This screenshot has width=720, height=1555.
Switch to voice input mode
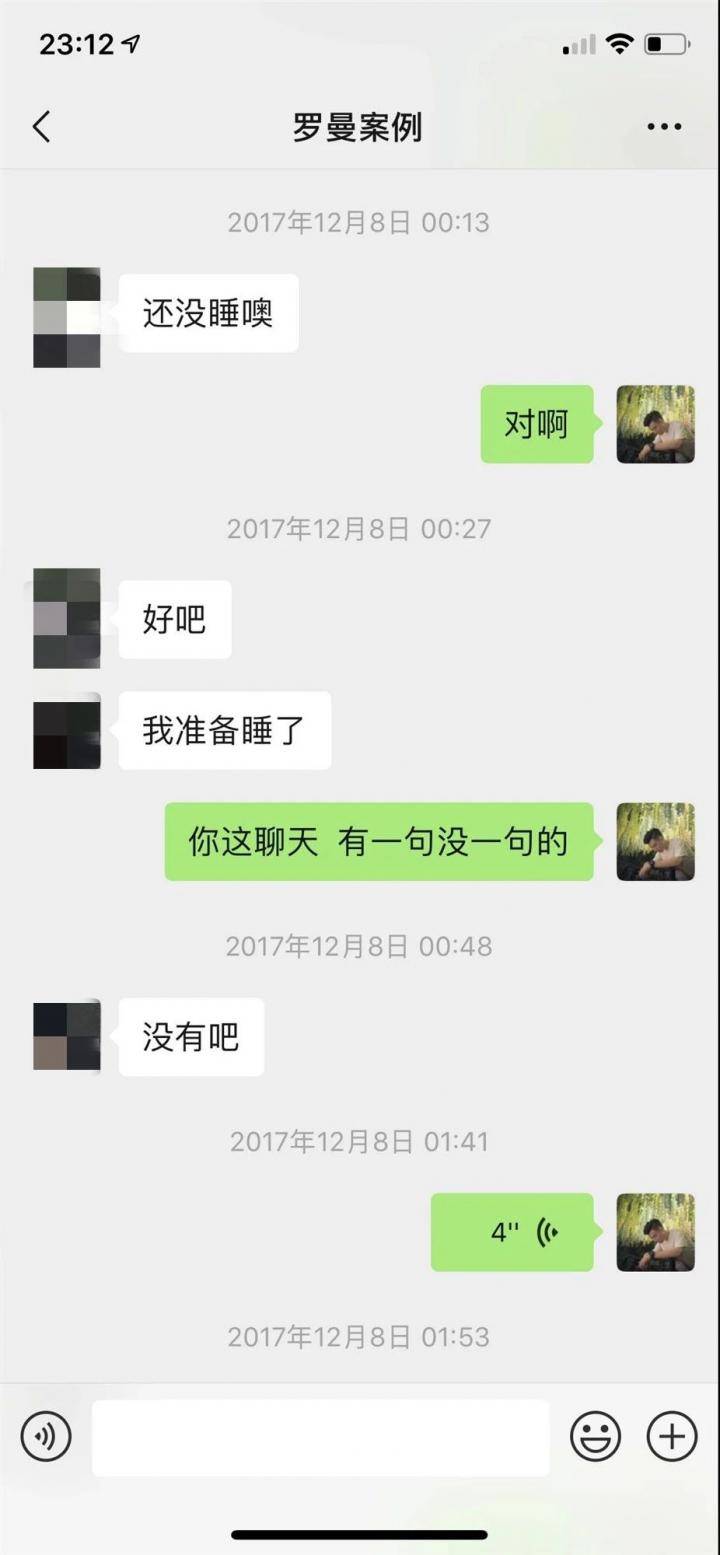tap(46, 1437)
